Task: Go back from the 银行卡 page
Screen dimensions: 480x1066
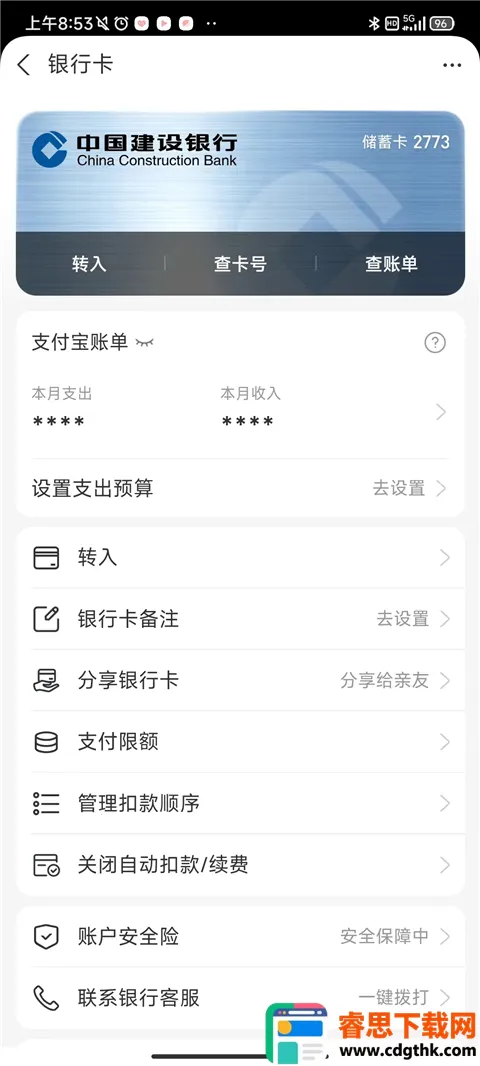Action: pyautogui.click(x=24, y=65)
